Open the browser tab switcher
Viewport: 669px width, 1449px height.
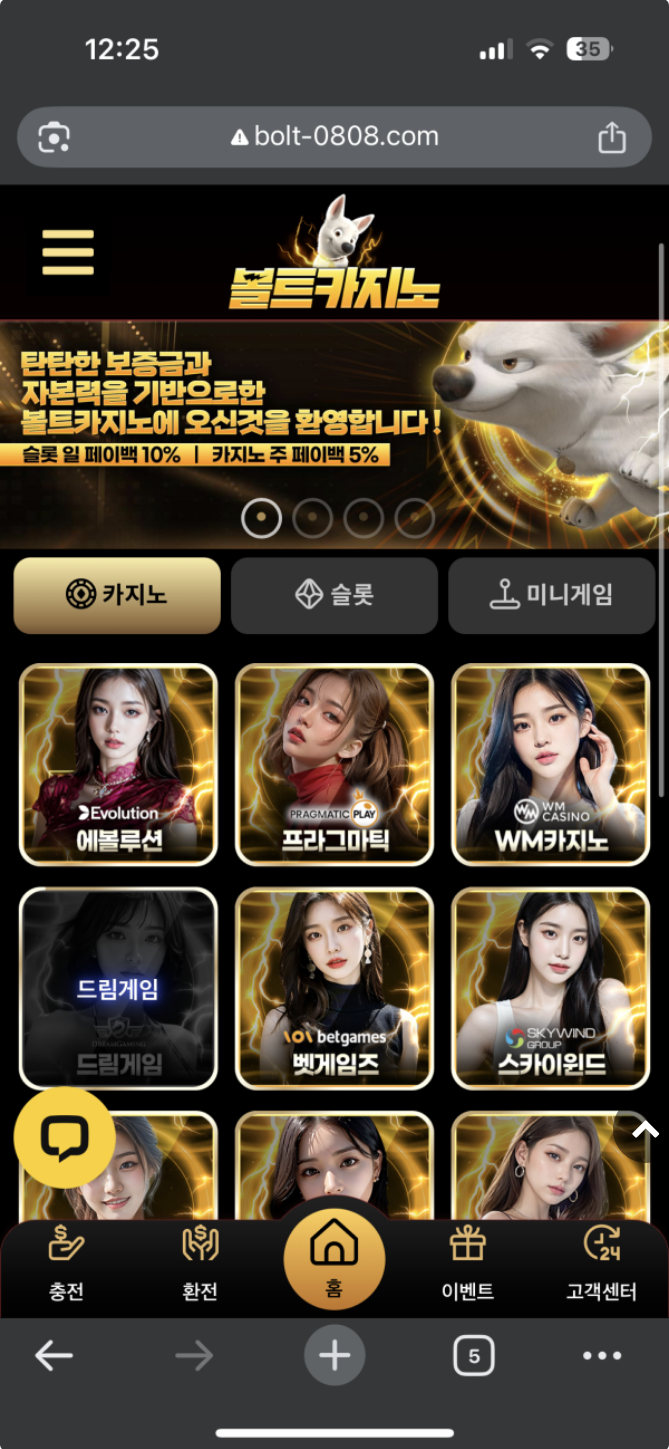click(x=474, y=1356)
